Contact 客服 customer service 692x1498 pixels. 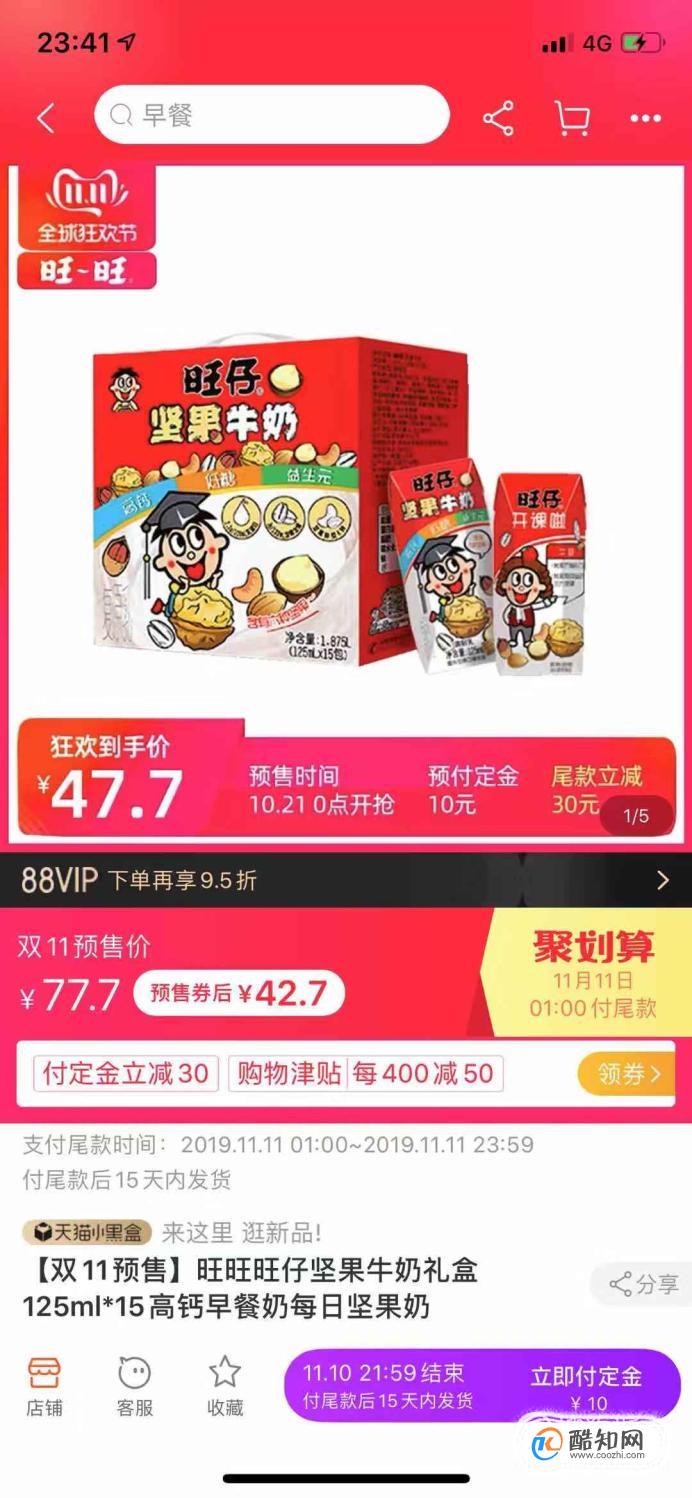[134, 1386]
